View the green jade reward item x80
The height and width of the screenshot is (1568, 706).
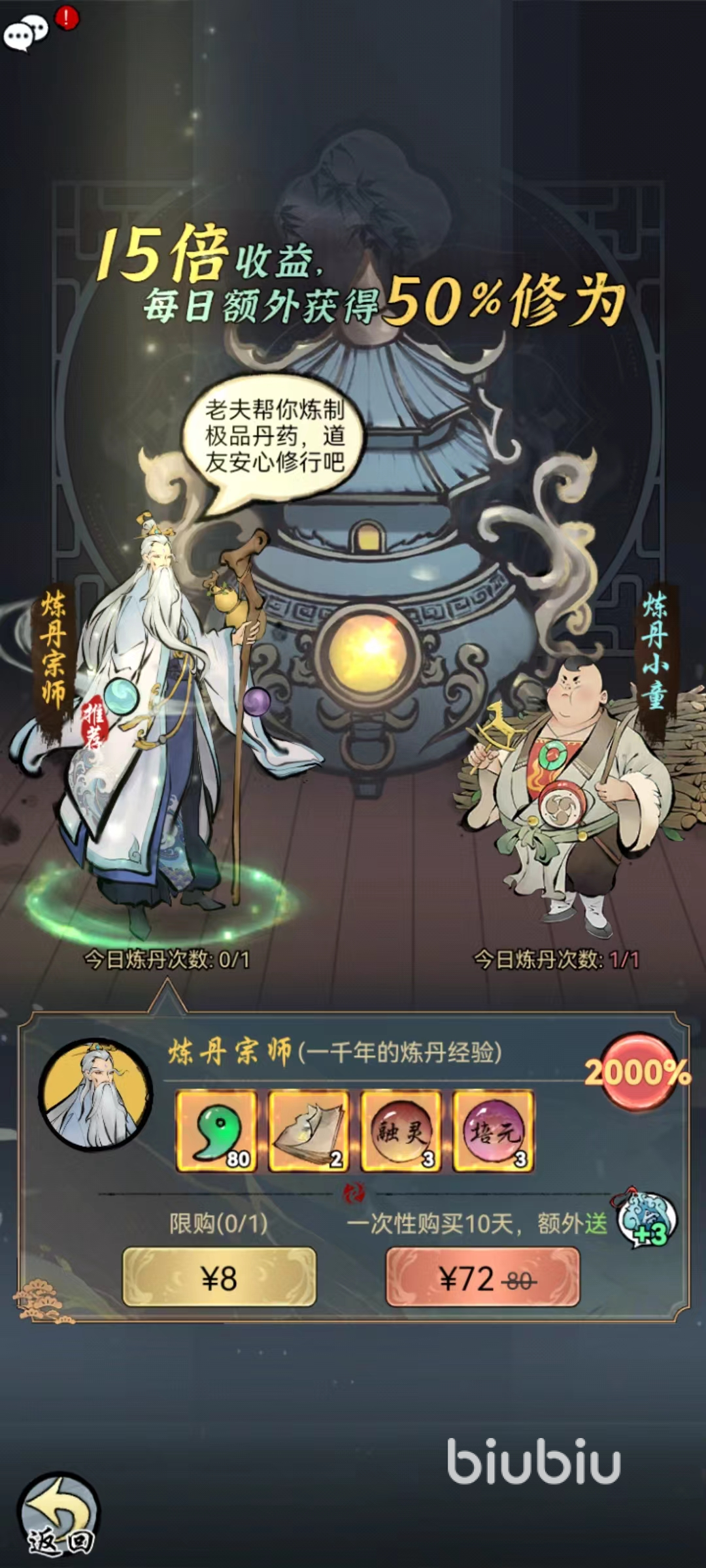tap(216, 1131)
